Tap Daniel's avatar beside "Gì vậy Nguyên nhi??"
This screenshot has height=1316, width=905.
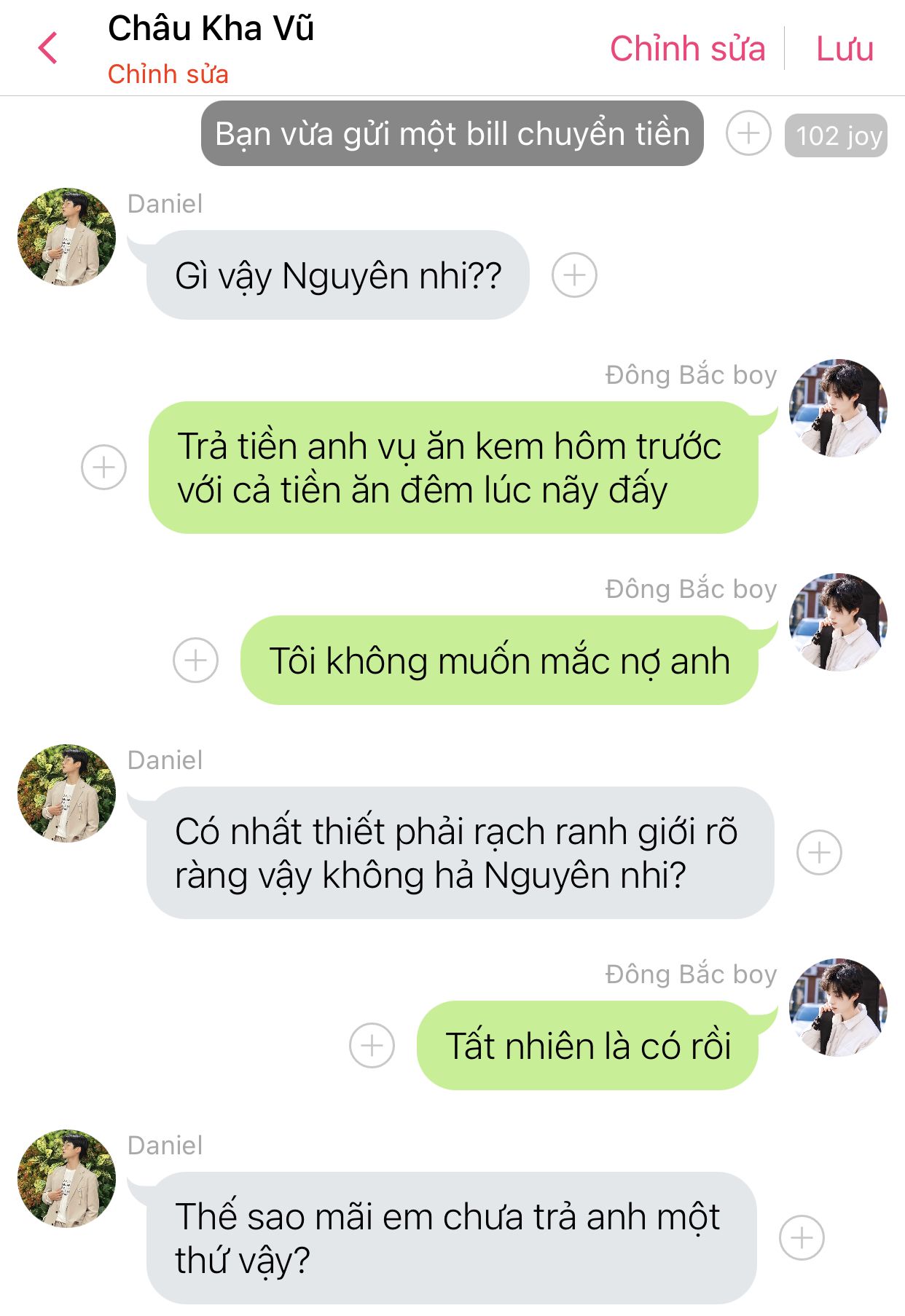click(x=66, y=237)
